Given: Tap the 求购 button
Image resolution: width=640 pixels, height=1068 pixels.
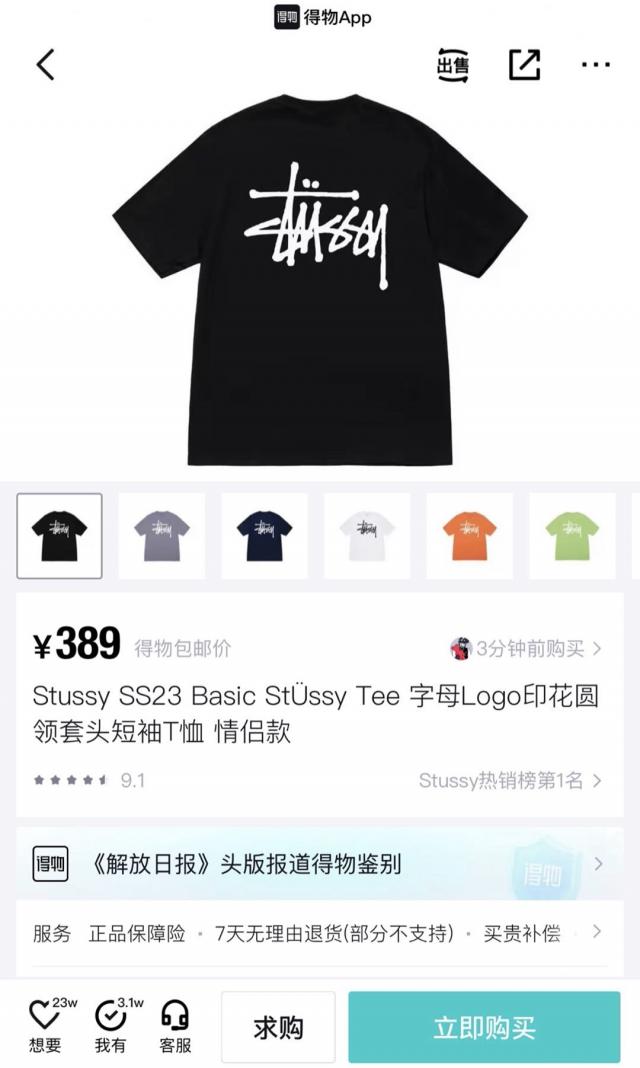Looking at the screenshot, I should click(x=278, y=1027).
